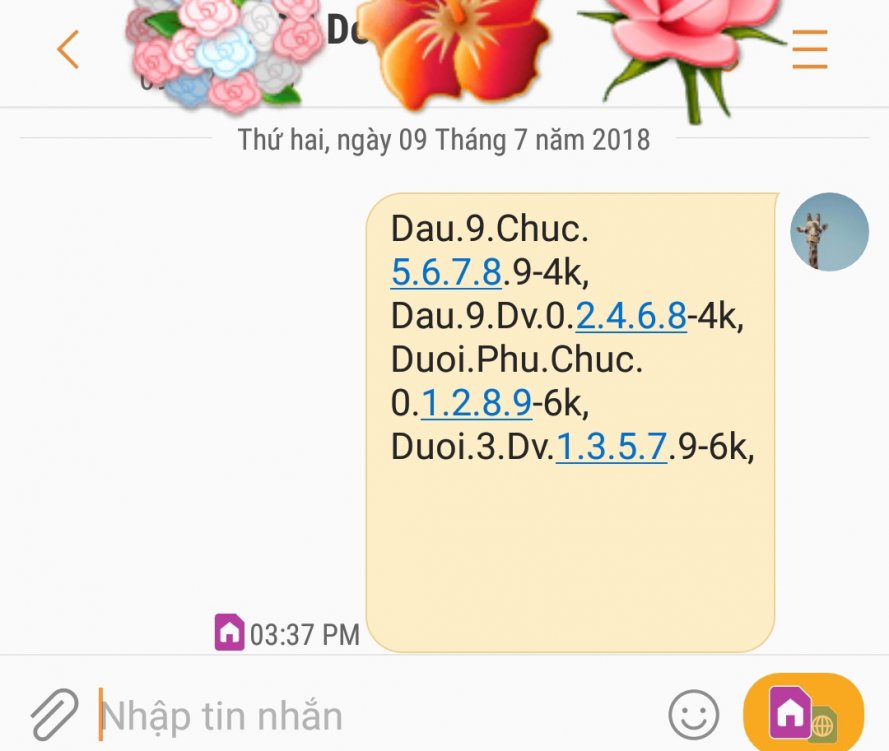Open the underlined link 5.6.7.8
Screen dimensions: 889x751
pyautogui.click(x=445, y=272)
